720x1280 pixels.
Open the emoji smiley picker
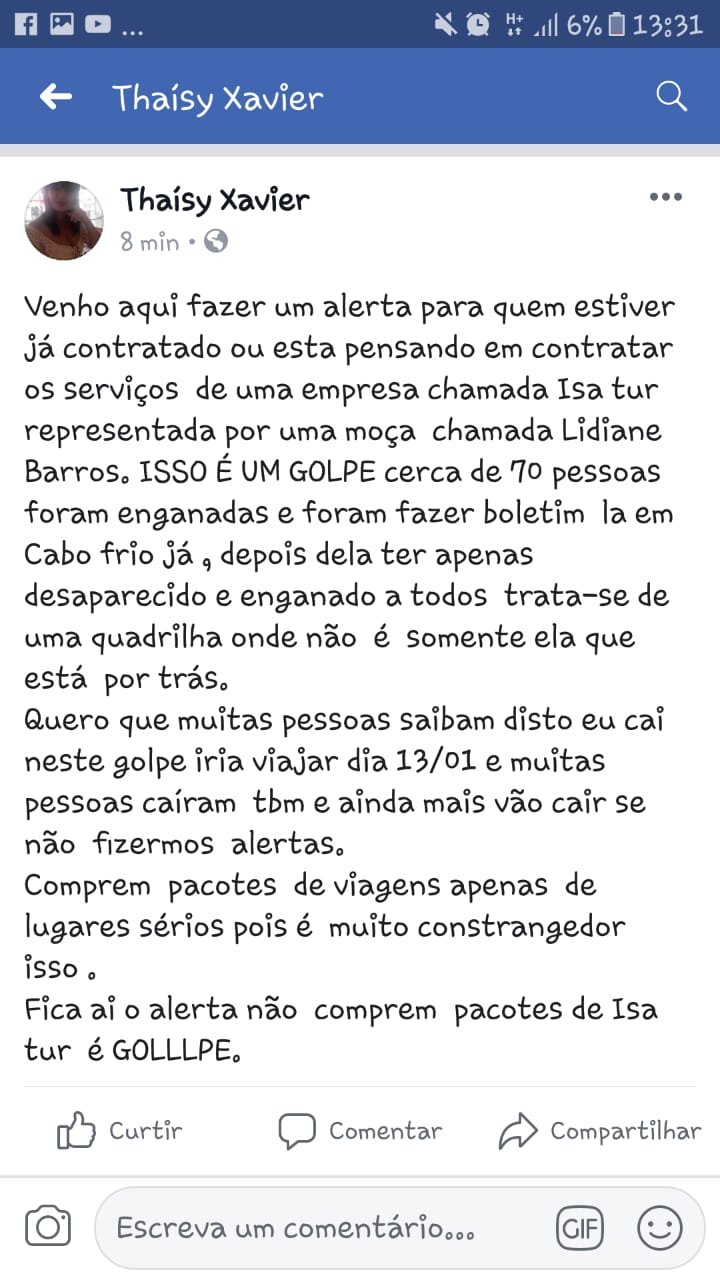(660, 1228)
